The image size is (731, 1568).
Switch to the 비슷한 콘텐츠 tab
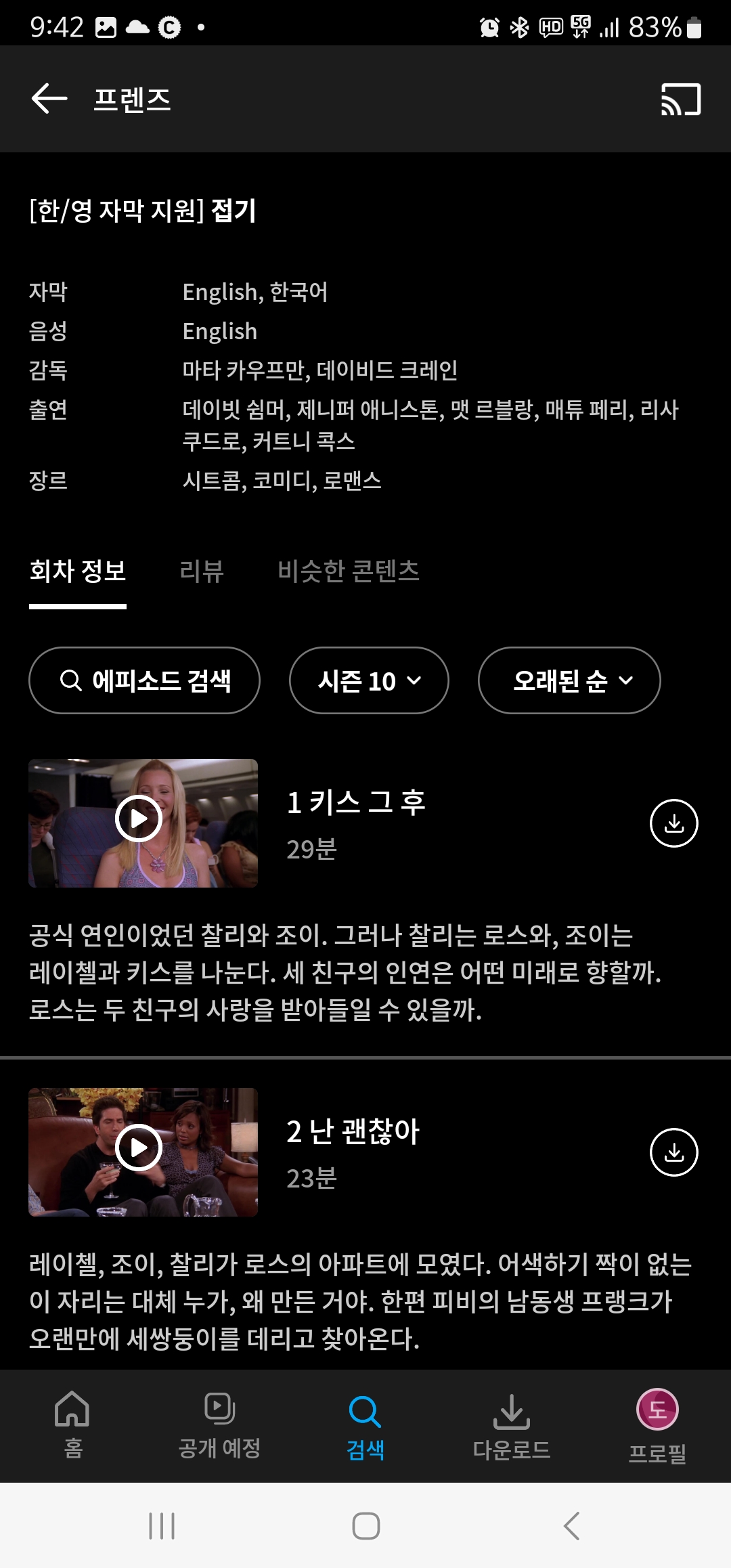[x=349, y=571]
